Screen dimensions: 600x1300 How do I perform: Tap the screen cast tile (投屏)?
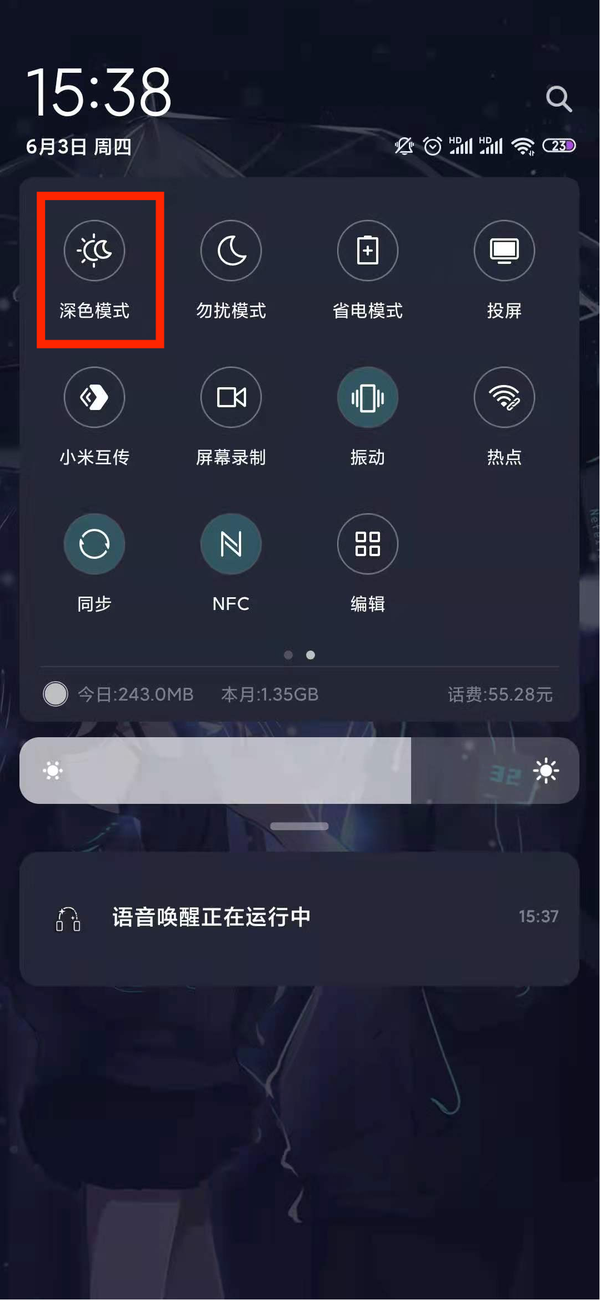[504, 250]
